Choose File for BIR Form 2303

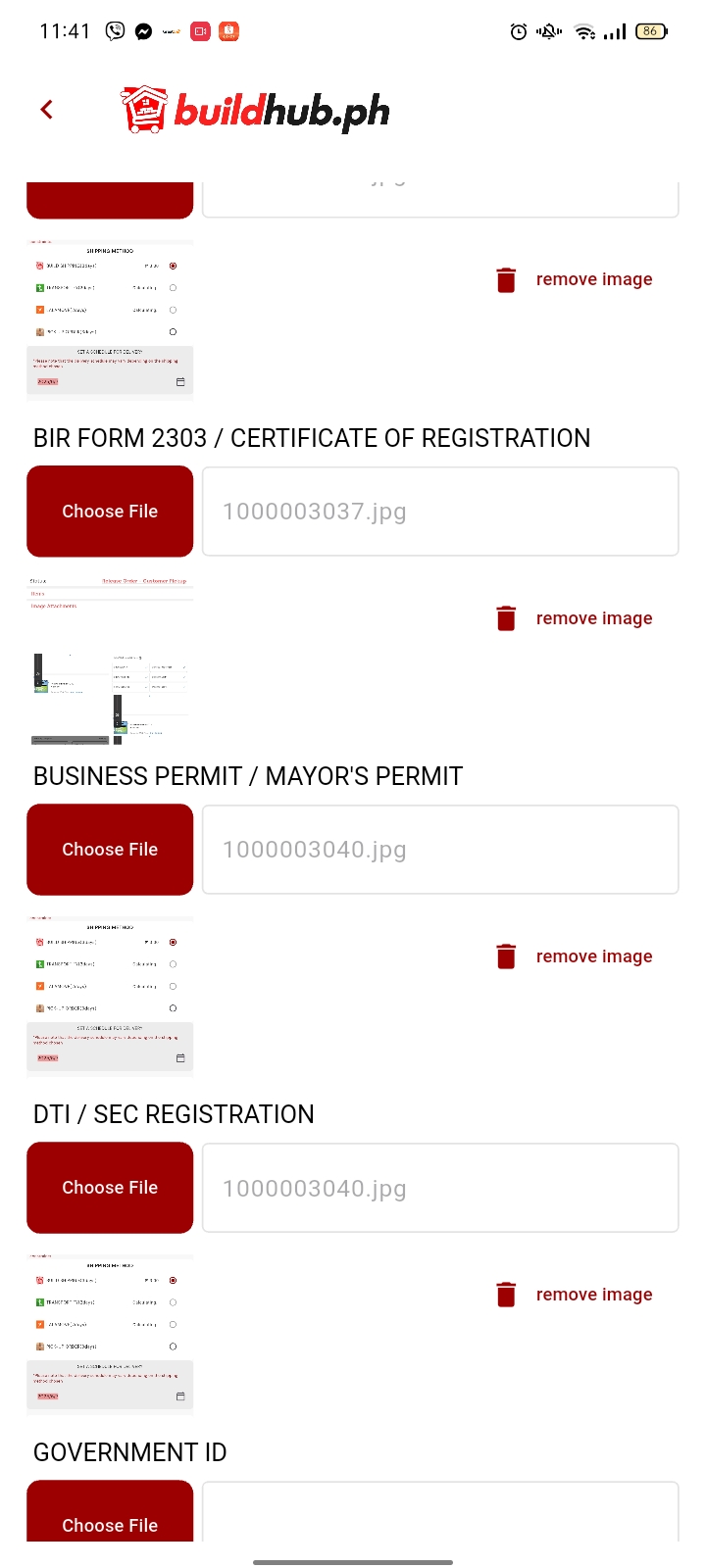pyautogui.click(x=110, y=512)
